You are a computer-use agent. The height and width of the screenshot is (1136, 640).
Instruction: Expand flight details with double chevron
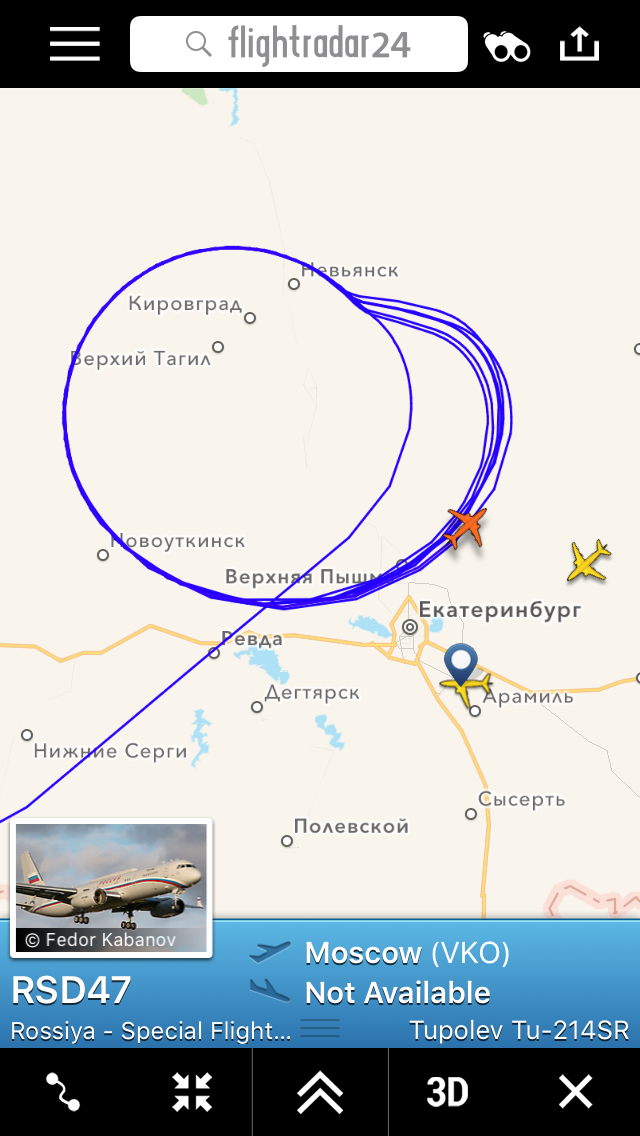point(320,1091)
